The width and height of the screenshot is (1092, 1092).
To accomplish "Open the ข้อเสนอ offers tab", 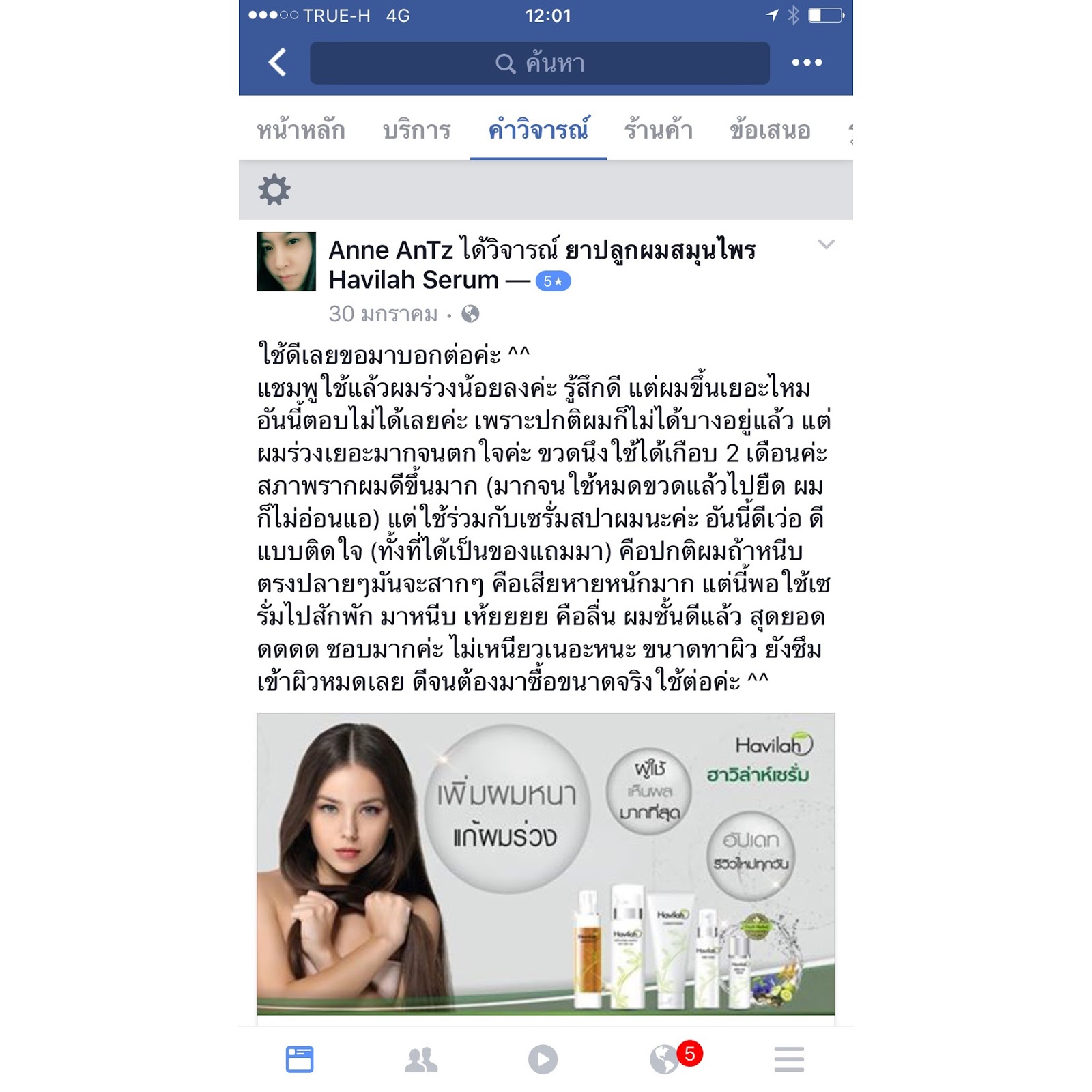I will 770,130.
